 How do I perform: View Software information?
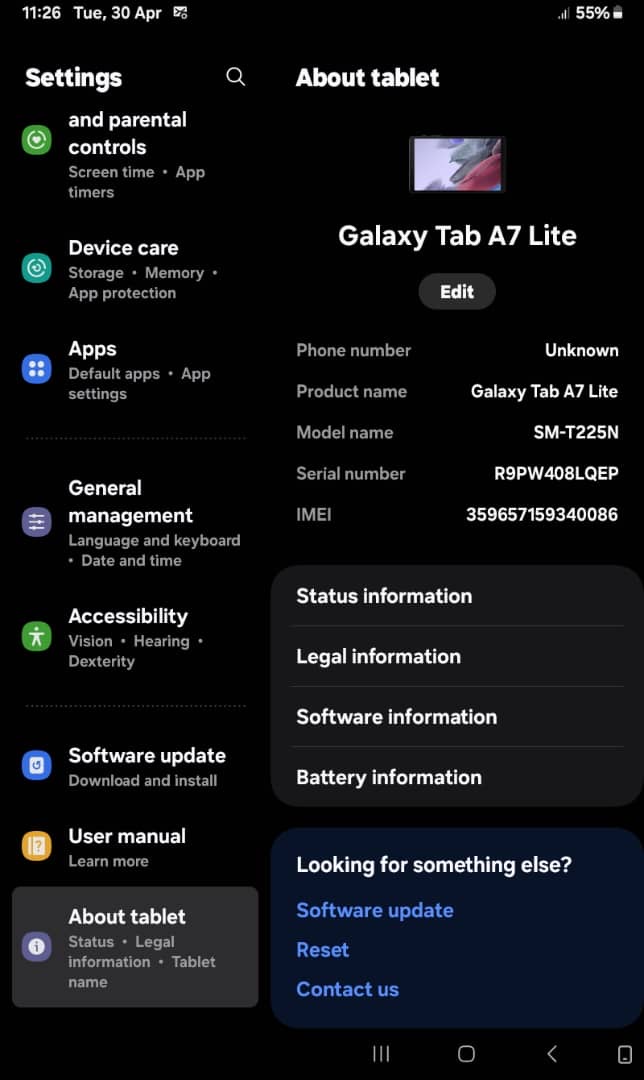[457, 717]
